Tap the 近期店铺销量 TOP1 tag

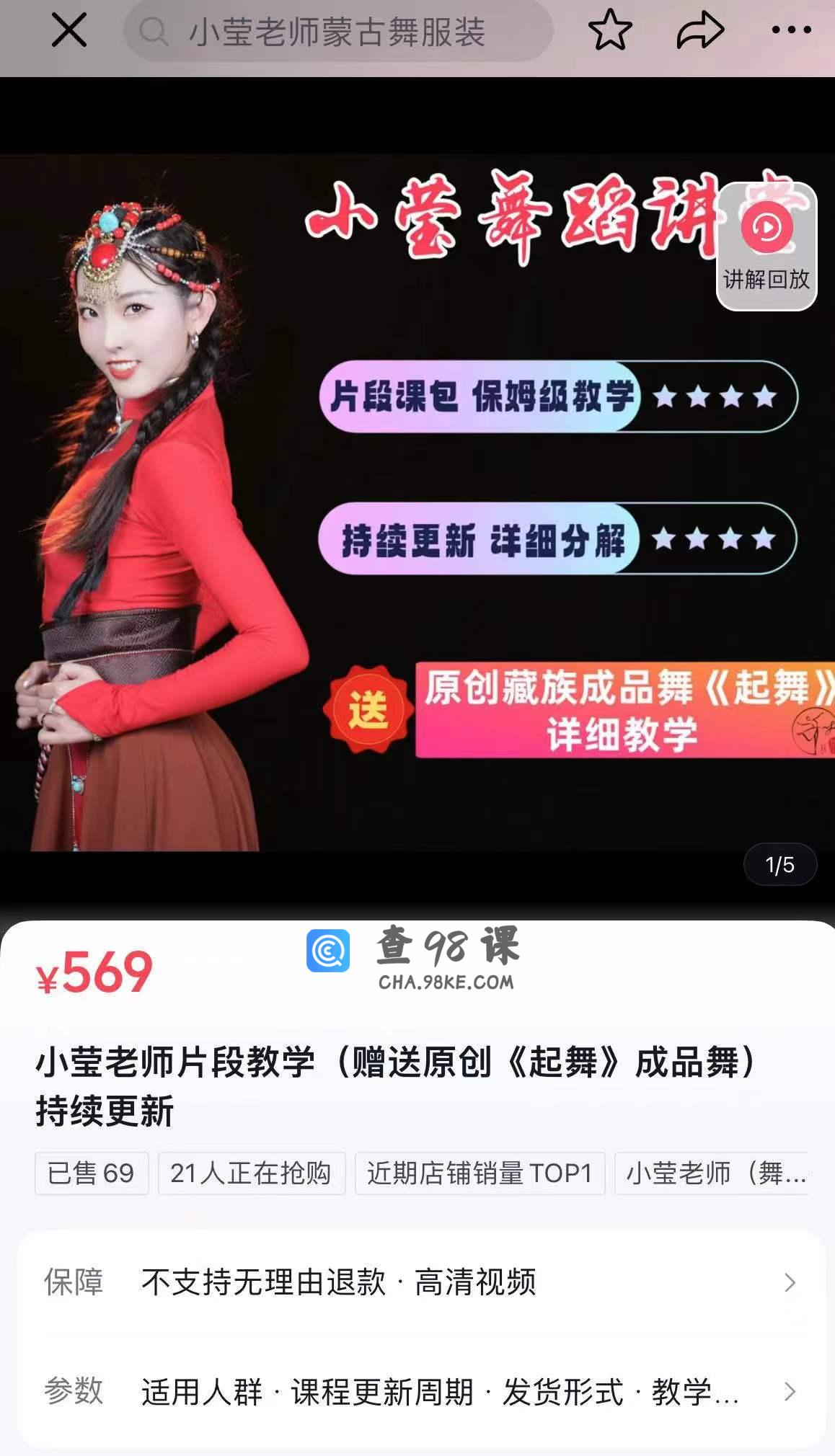[x=480, y=1173]
